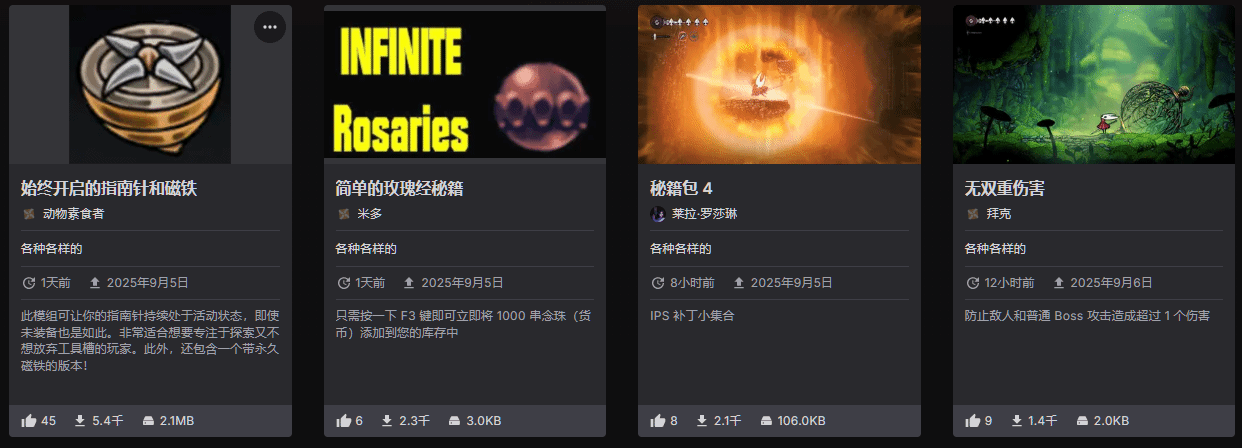
Task: Open category 各种各样的 under author 拜克
Action: click(x=995, y=249)
